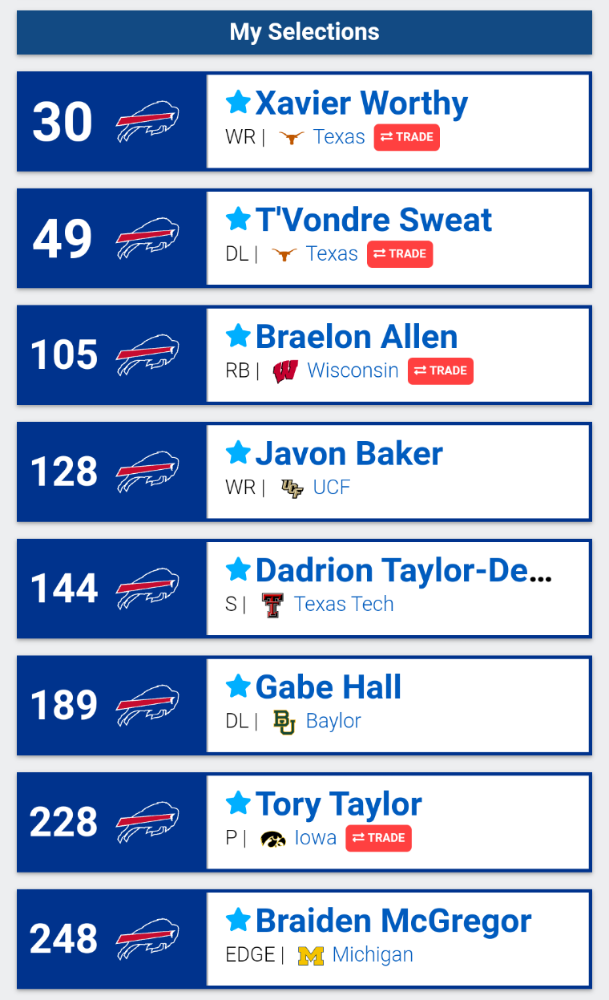The image size is (609, 1000).
Task: Open T'Vondre Sweat's player profile
Action: pyautogui.click(x=374, y=220)
